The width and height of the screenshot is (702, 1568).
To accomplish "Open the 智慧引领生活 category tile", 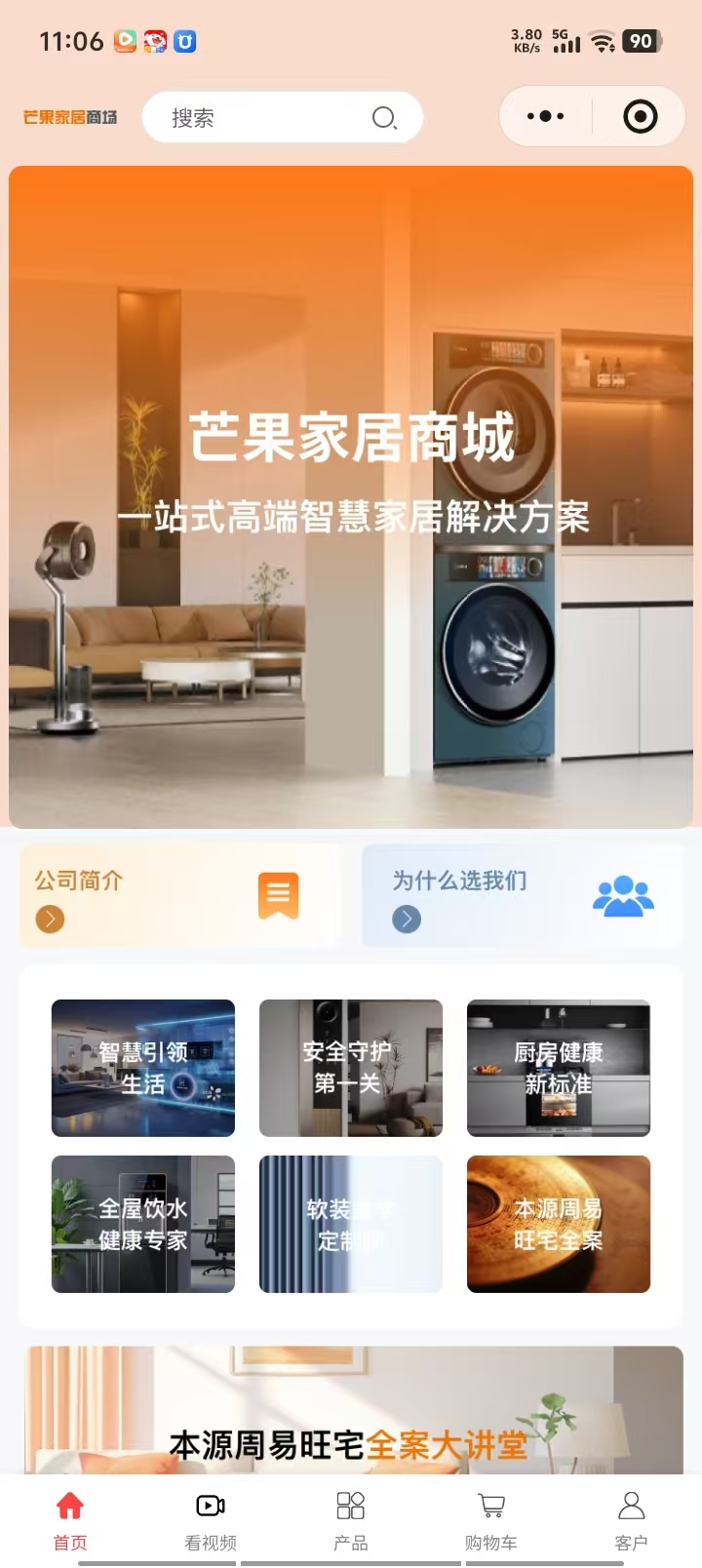I will 143,1068.
